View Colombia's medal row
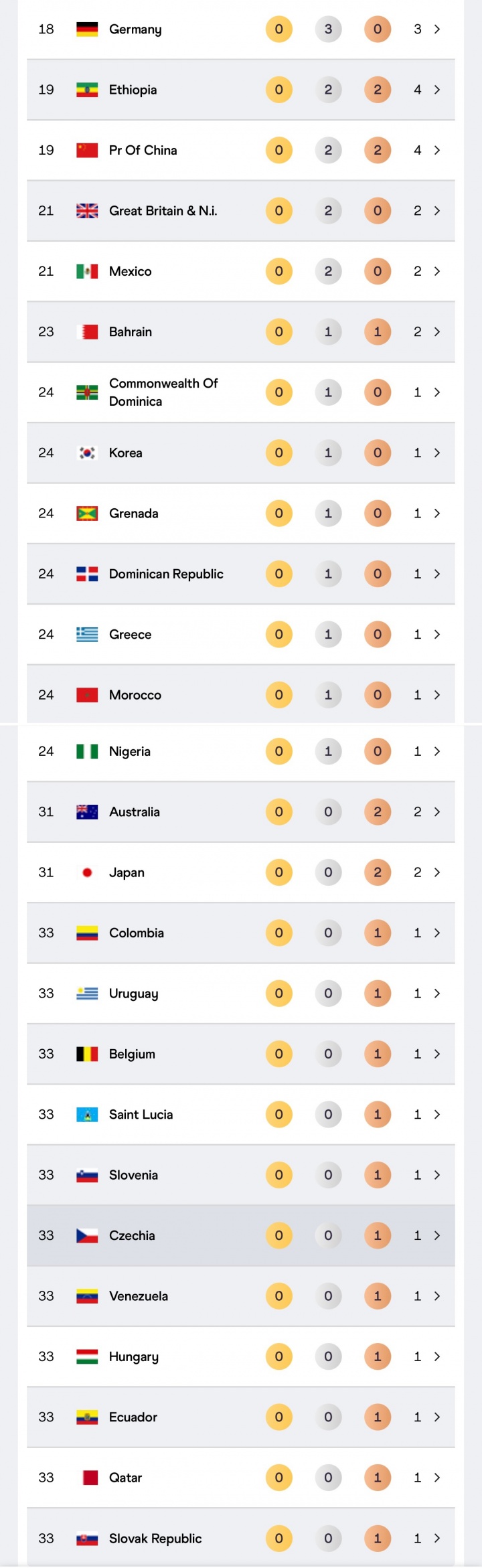 (437, 933)
